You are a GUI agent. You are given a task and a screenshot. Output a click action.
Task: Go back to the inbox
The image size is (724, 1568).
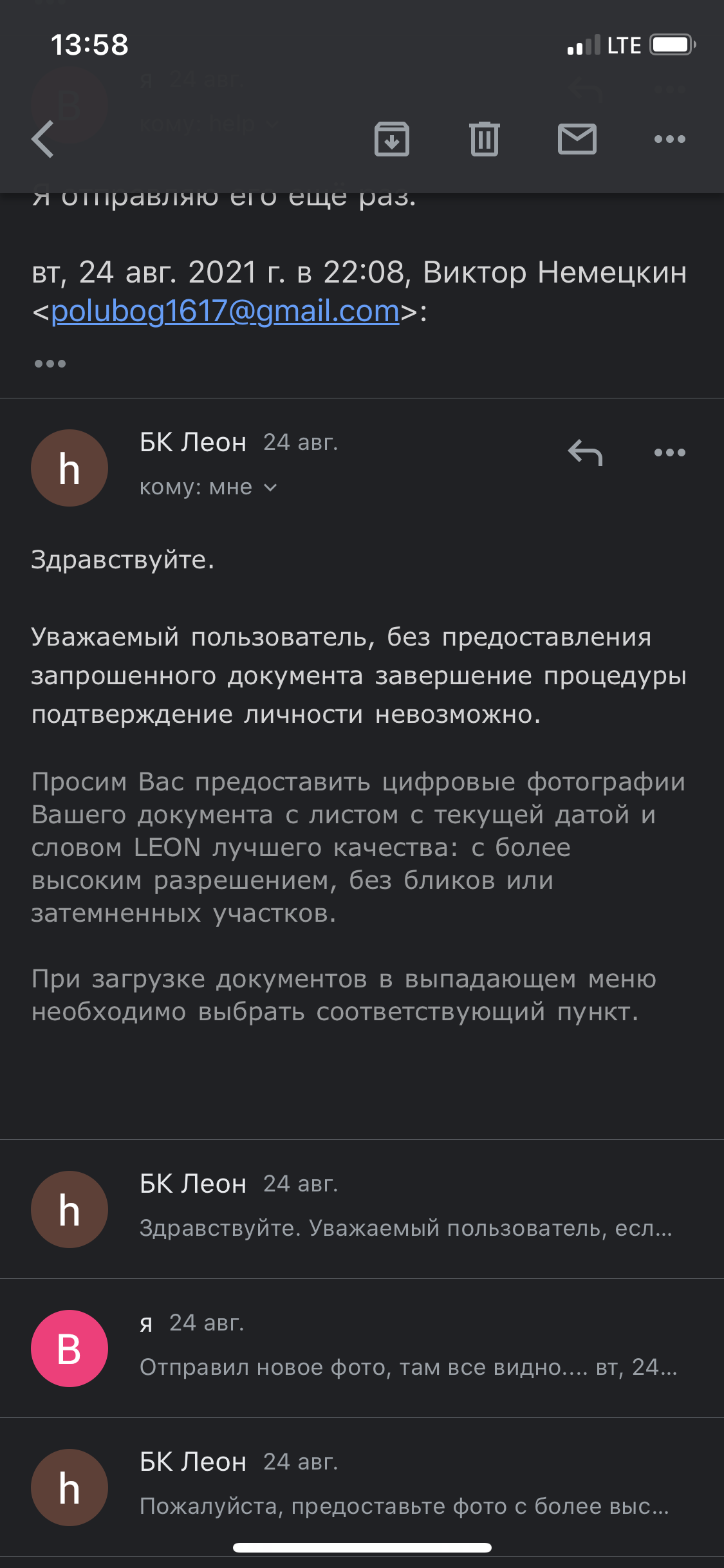click(x=44, y=139)
